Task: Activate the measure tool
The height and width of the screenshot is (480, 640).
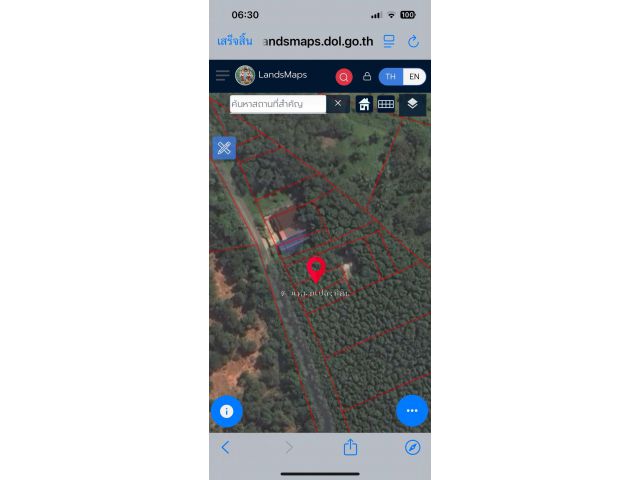Action: 224,148
